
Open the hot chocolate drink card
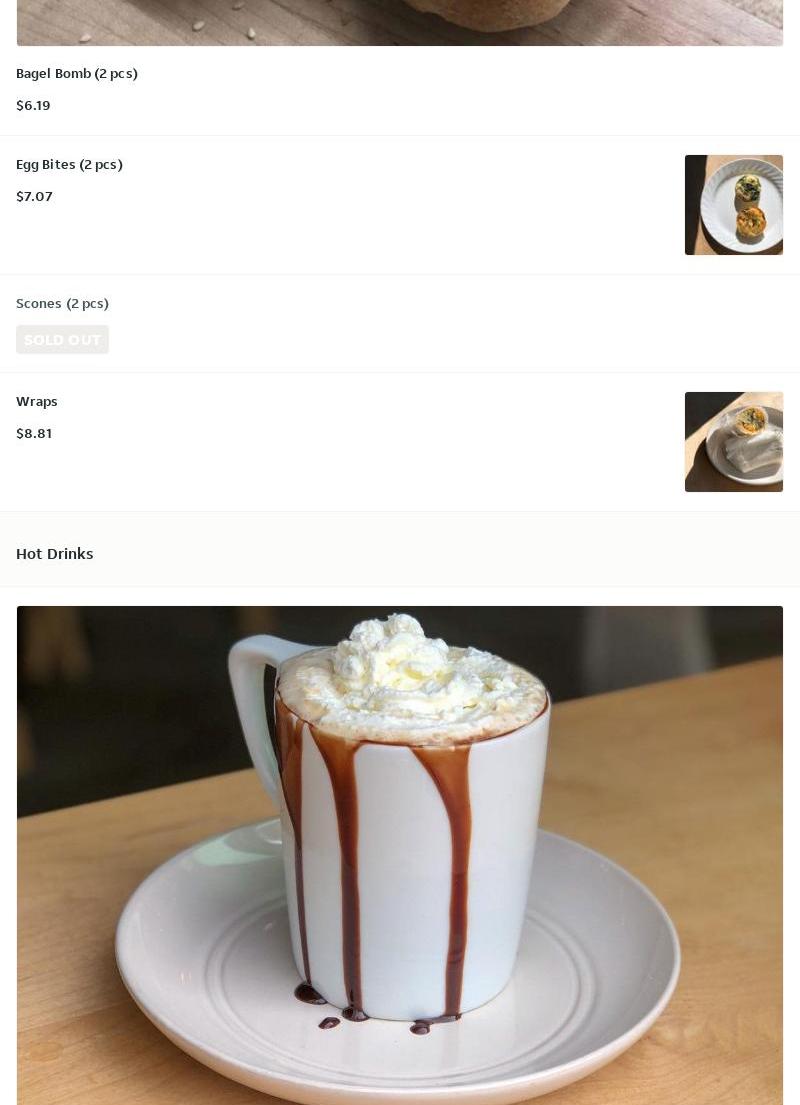[x=400, y=855]
